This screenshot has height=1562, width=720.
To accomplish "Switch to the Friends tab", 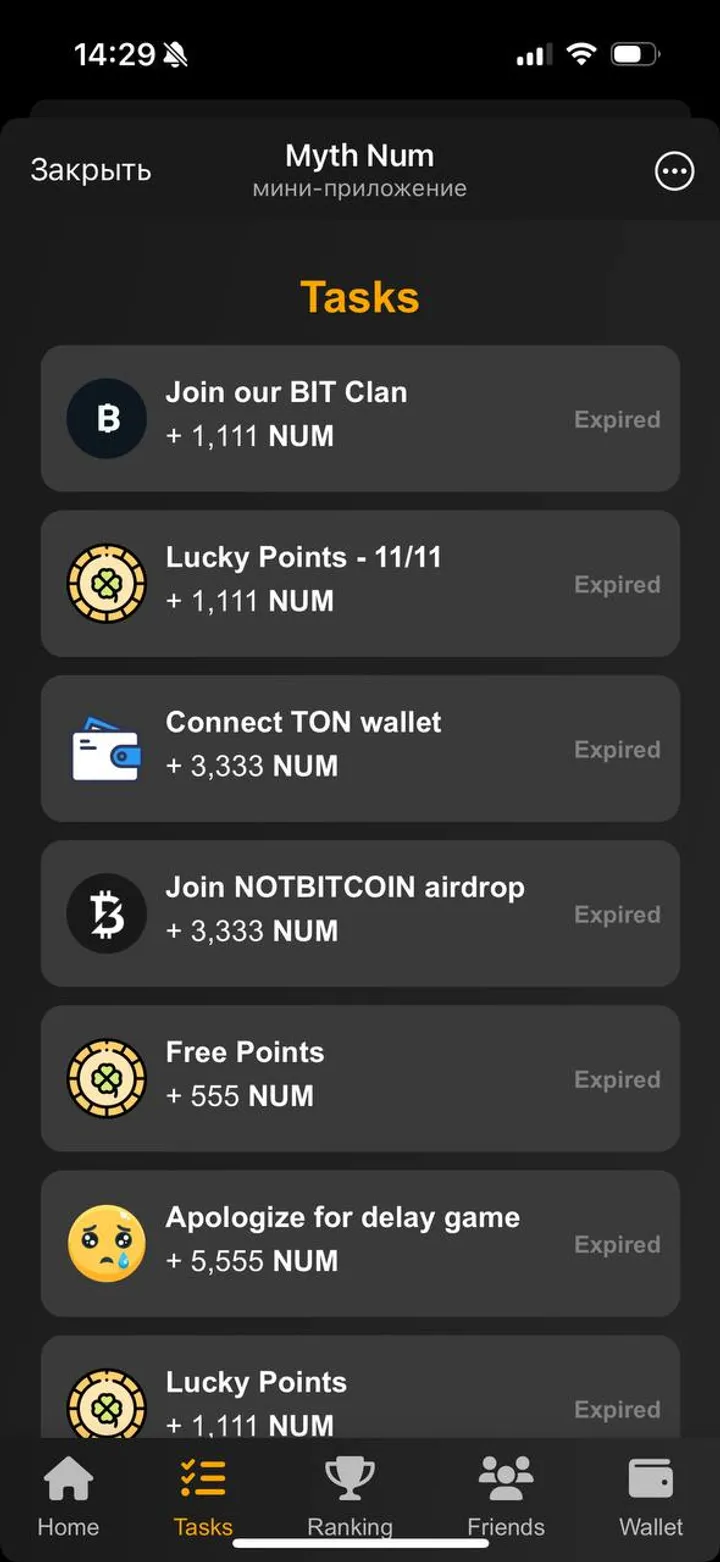I will pyautogui.click(x=506, y=1495).
